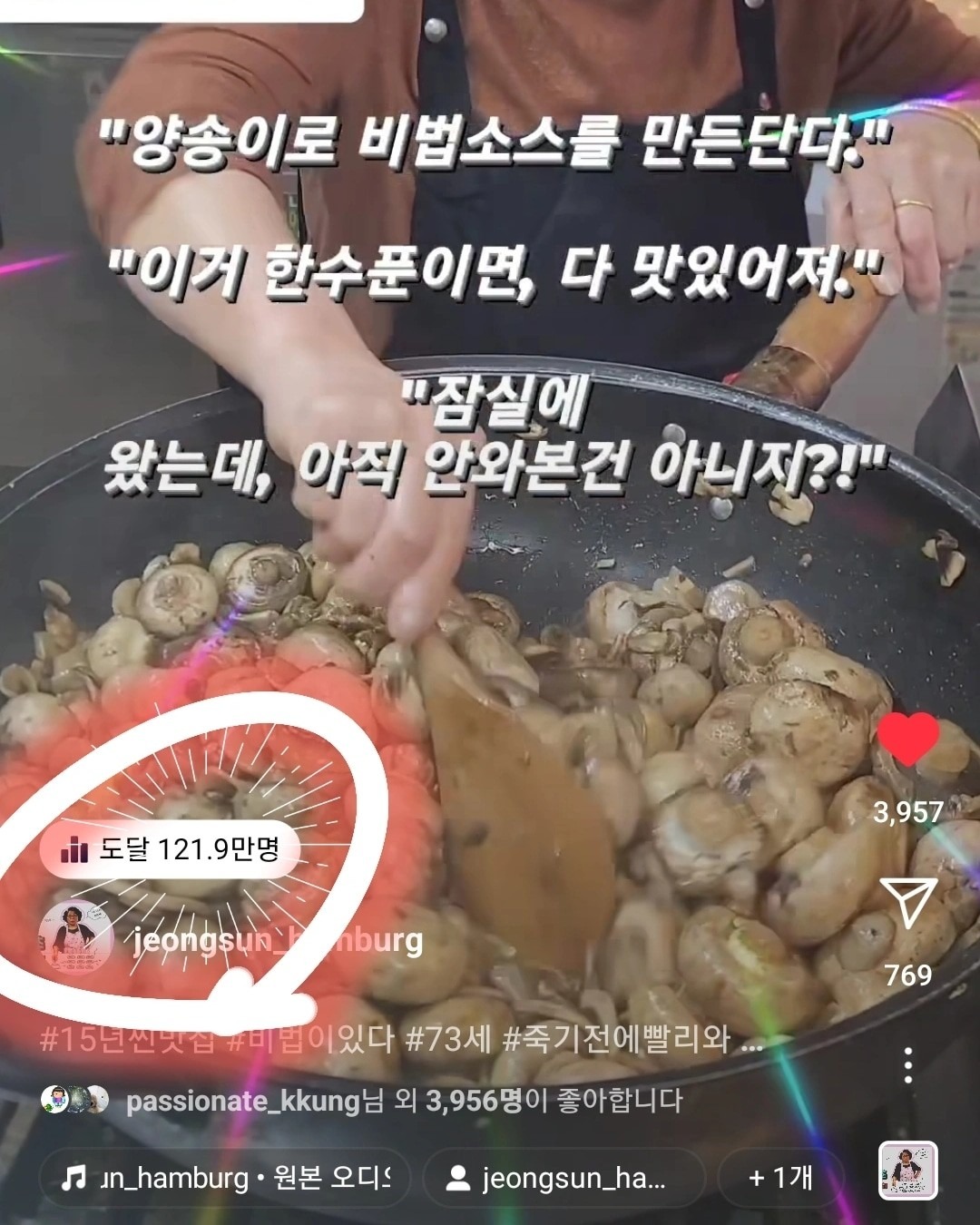Like the reel with the heart icon

pyautogui.click(x=907, y=740)
